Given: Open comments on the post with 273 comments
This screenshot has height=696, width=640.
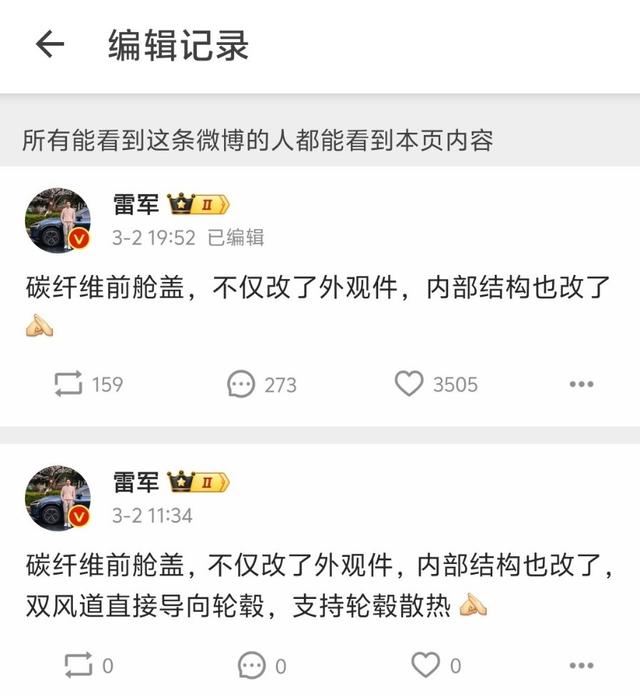Looking at the screenshot, I should pos(241,384).
